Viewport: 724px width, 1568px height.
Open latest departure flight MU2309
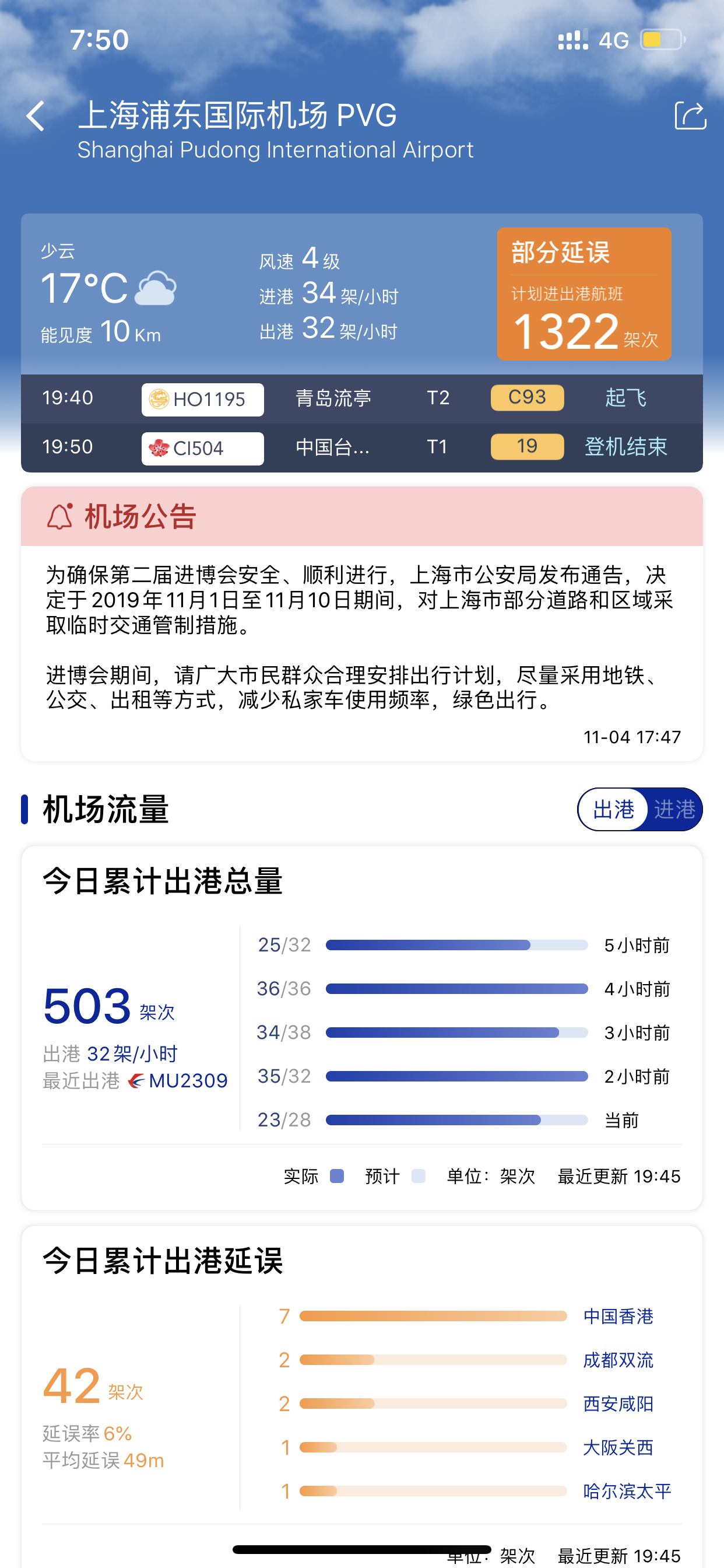click(x=178, y=1081)
